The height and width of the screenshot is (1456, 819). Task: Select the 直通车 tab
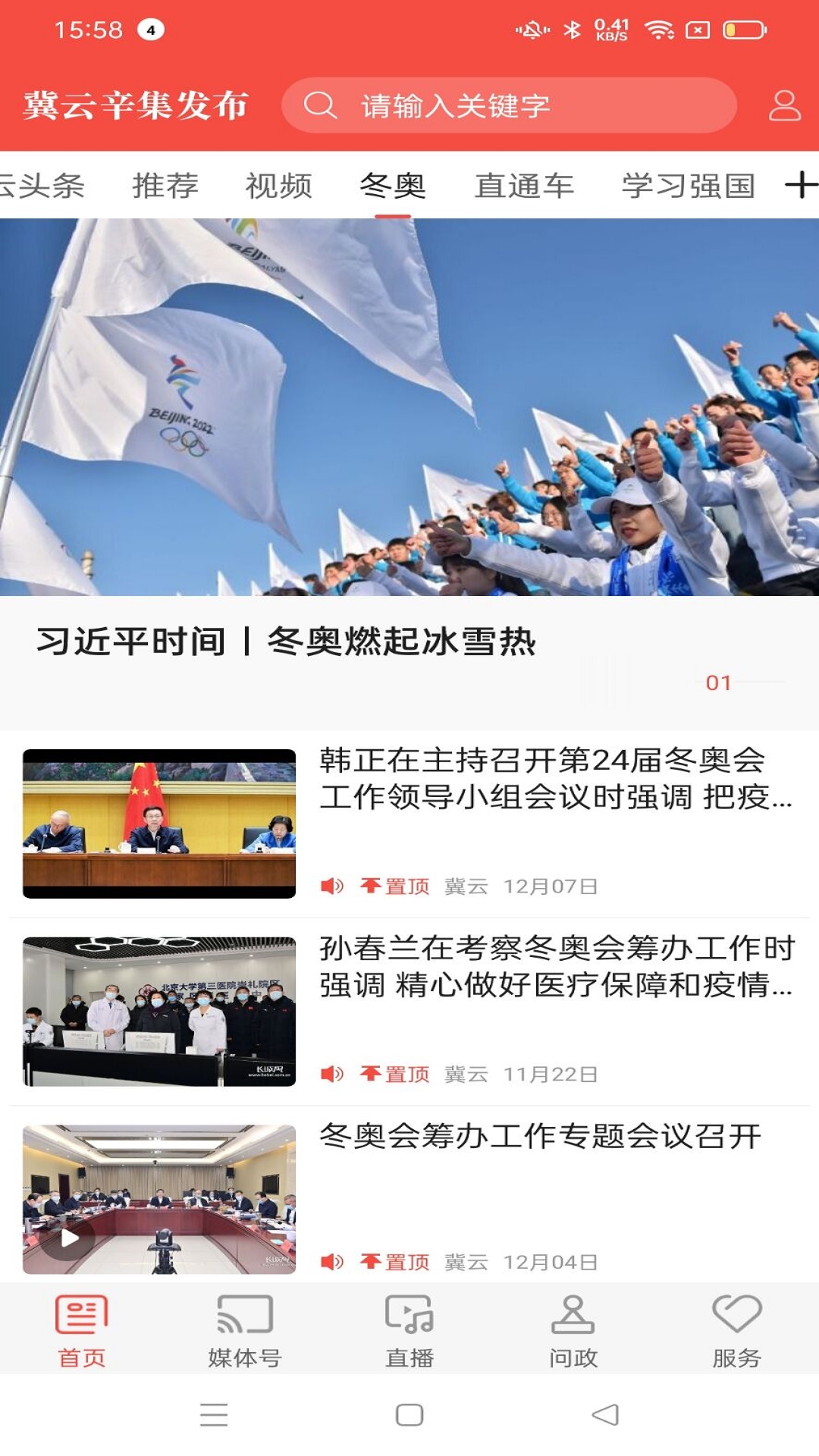(524, 186)
